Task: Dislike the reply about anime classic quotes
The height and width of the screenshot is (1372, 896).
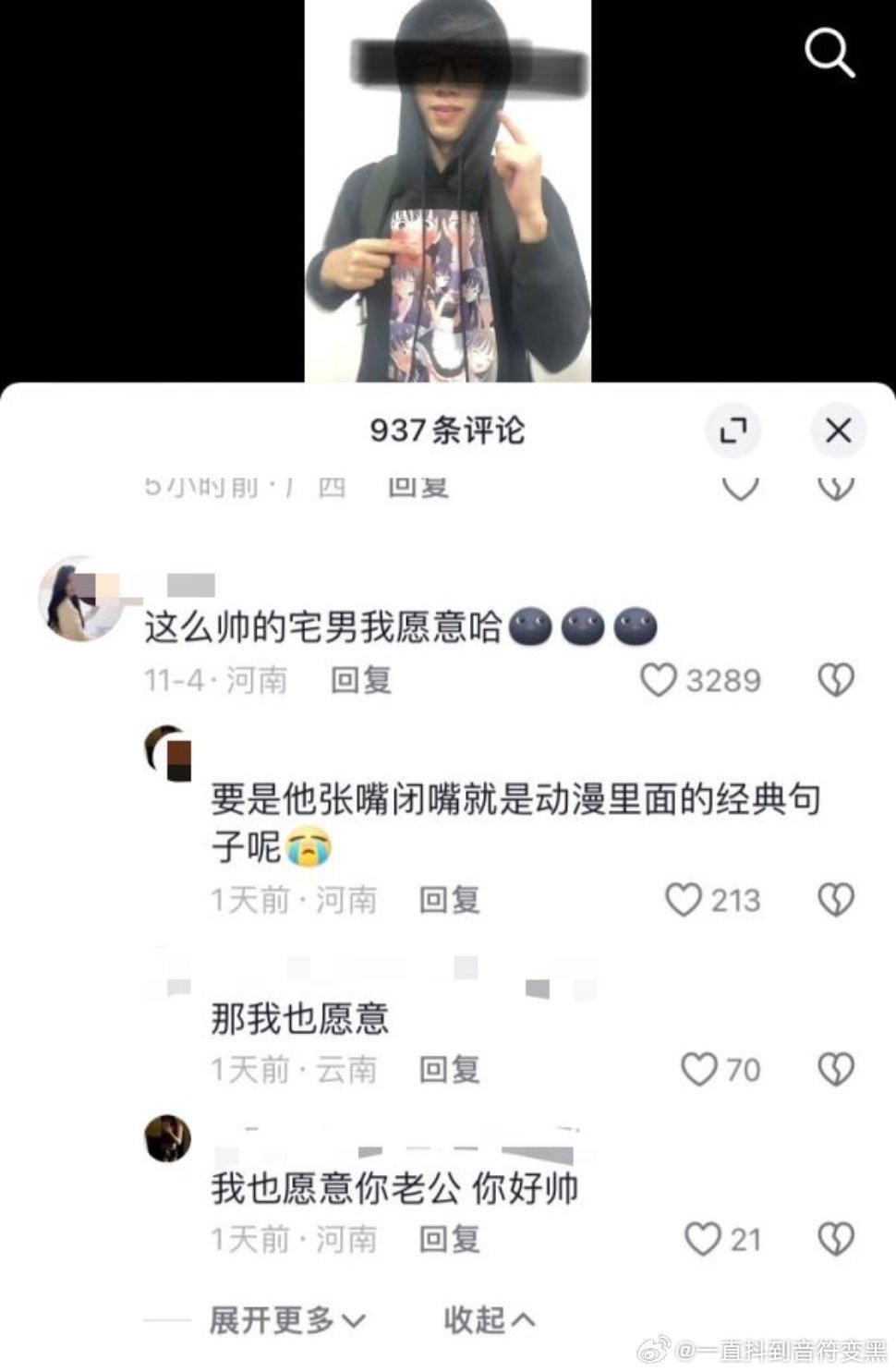Action: point(838,897)
